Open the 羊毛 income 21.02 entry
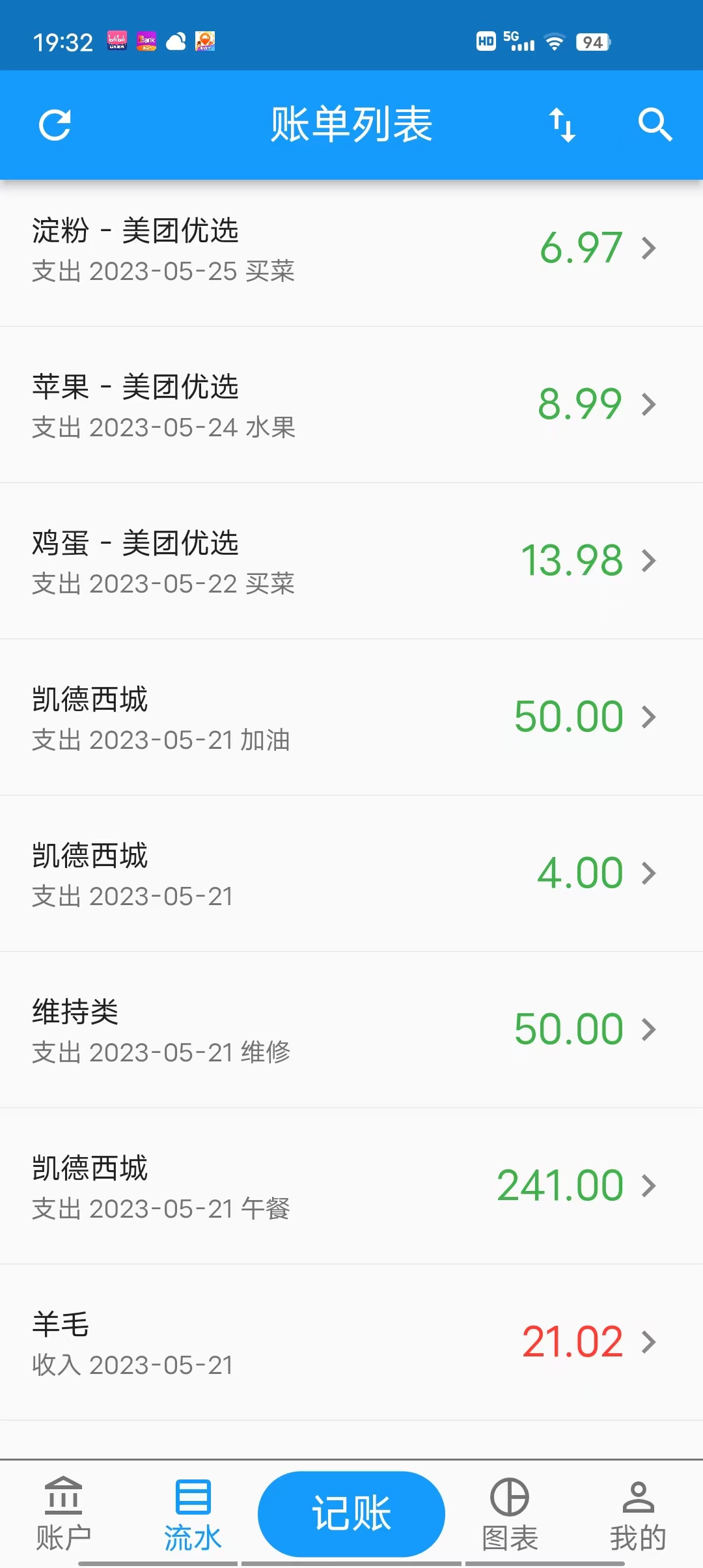The width and height of the screenshot is (703, 1568). tap(351, 1343)
